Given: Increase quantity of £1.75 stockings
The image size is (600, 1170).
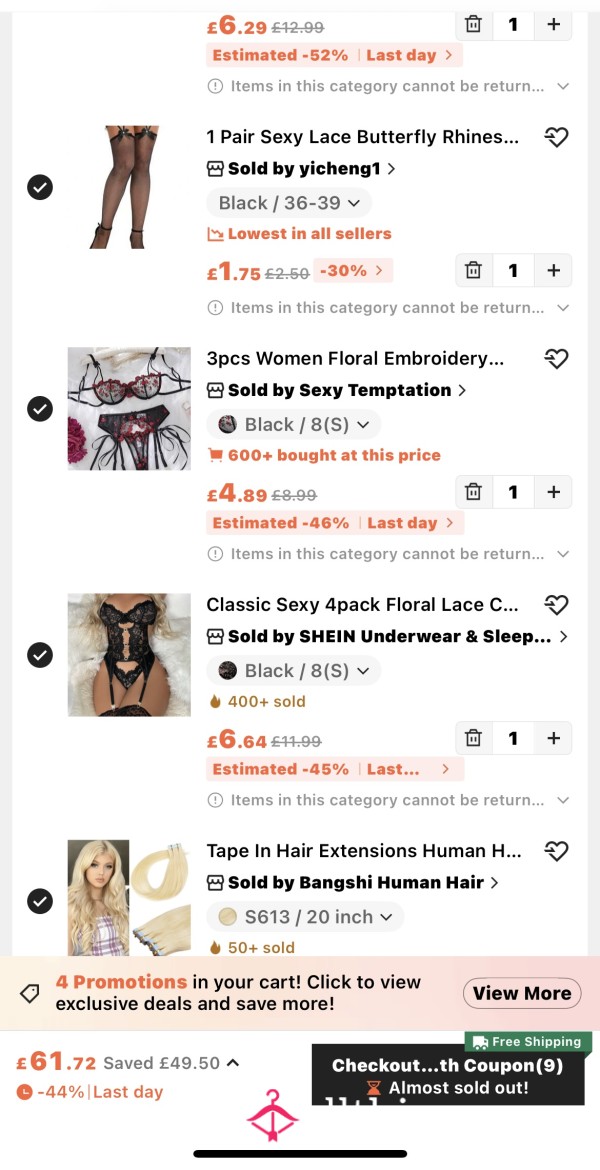Looking at the screenshot, I should tap(553, 270).
